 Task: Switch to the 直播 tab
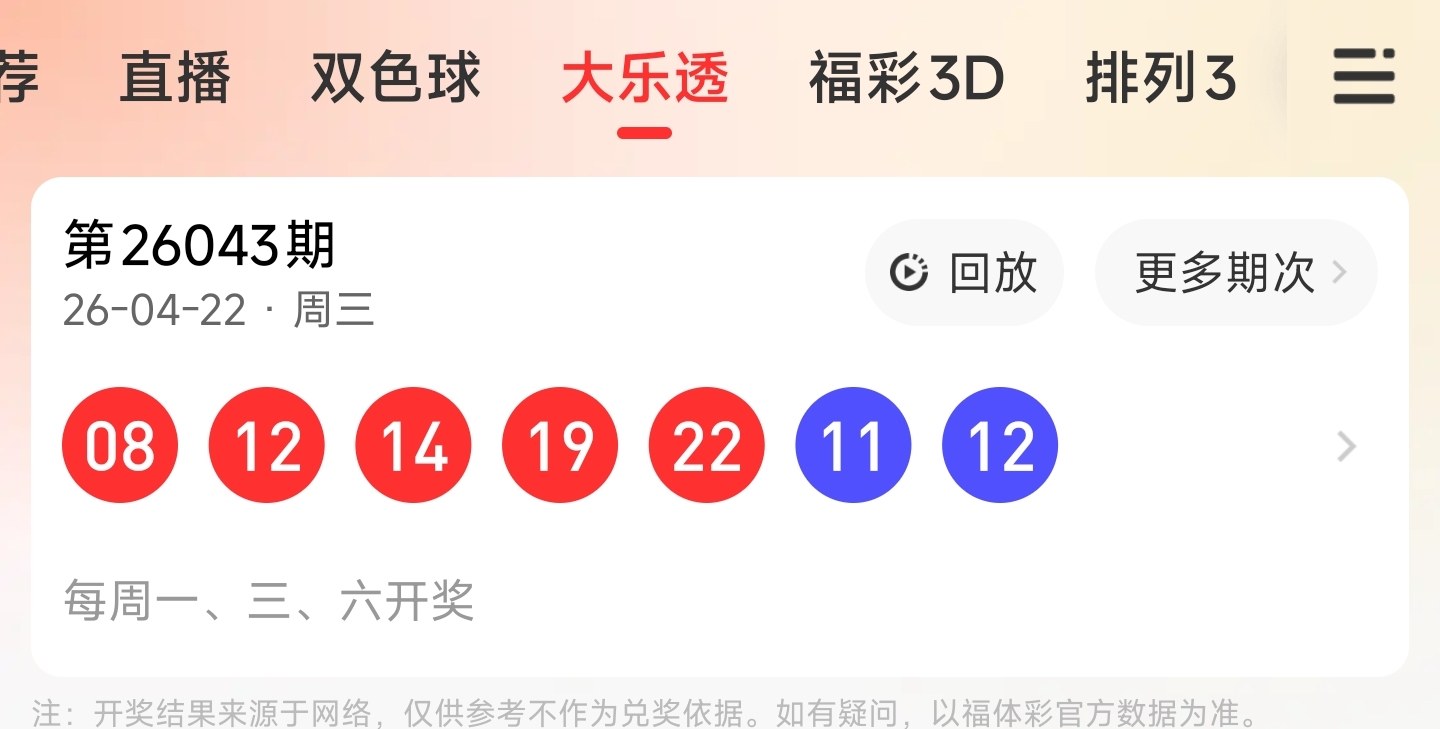(175, 78)
